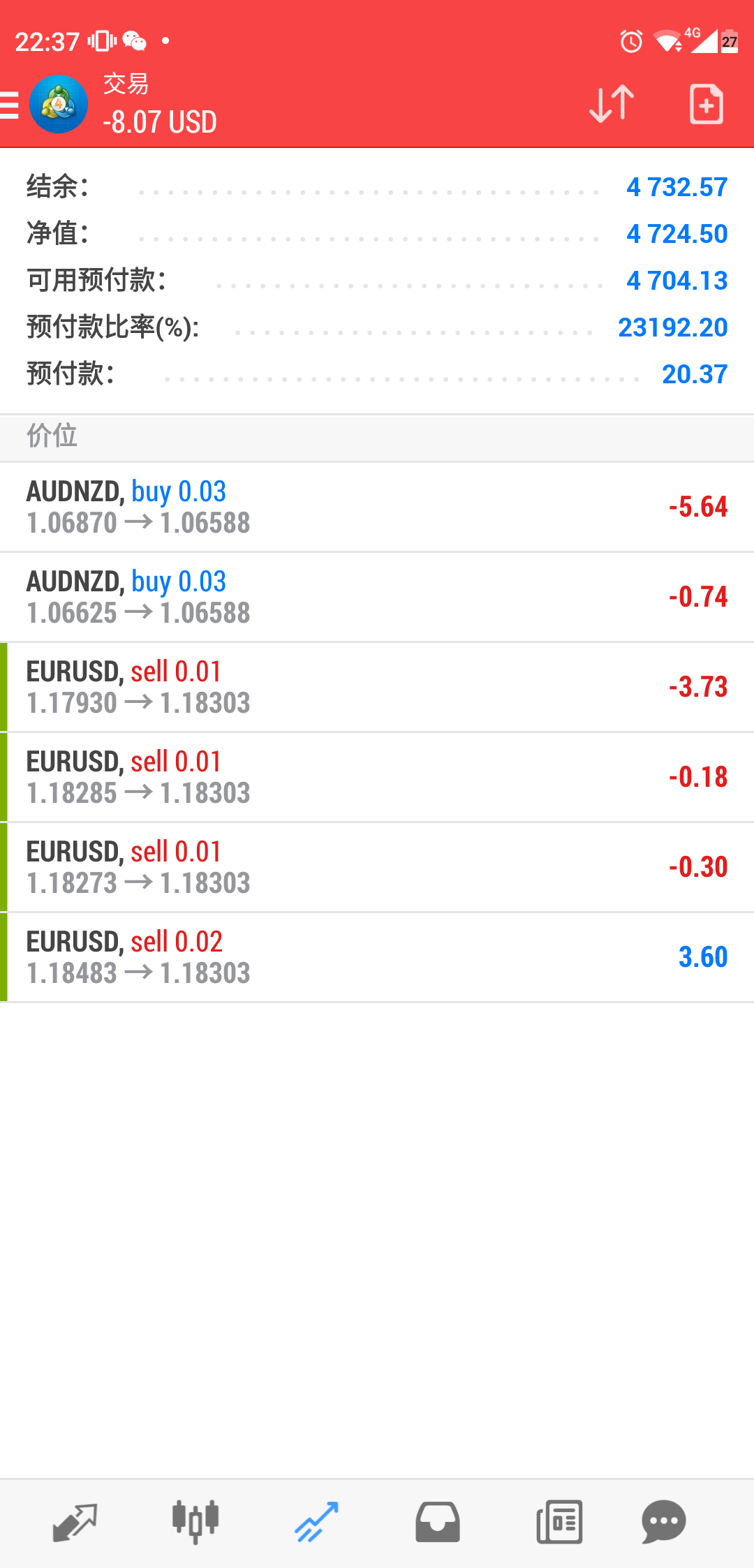Select EURUSD sell position at 1.18285
754x1568 pixels.
(377, 777)
